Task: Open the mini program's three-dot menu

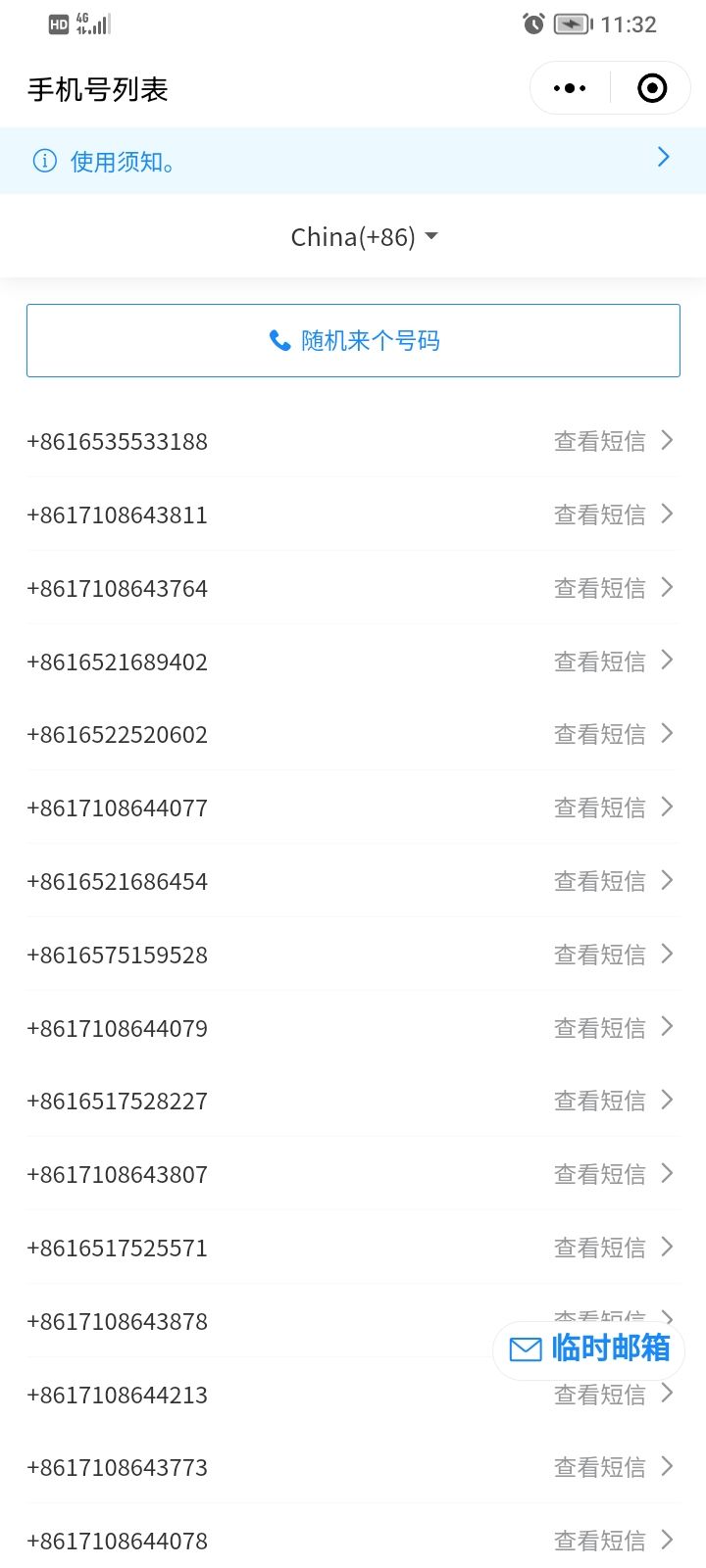Action: coord(570,88)
